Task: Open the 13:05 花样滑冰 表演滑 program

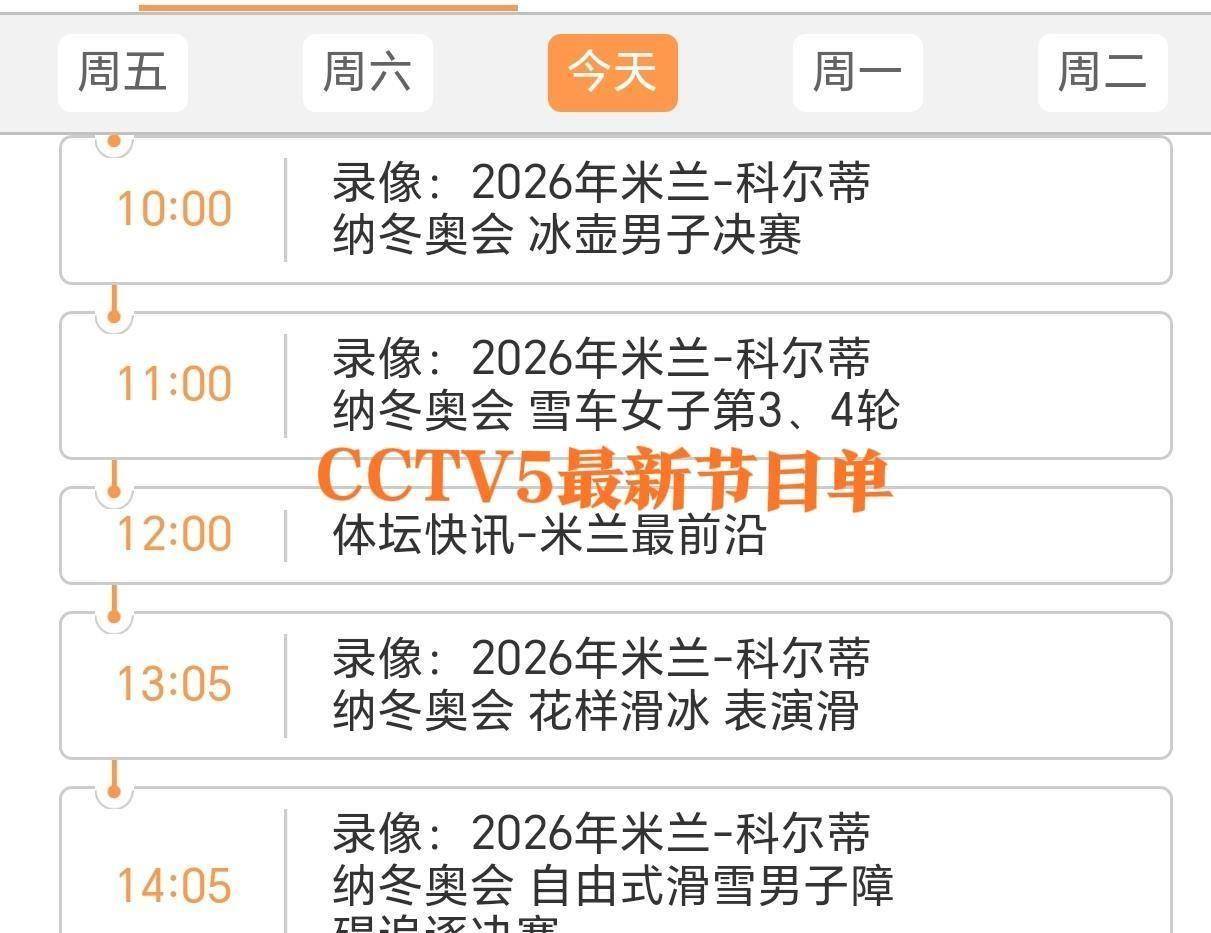Action: point(615,685)
